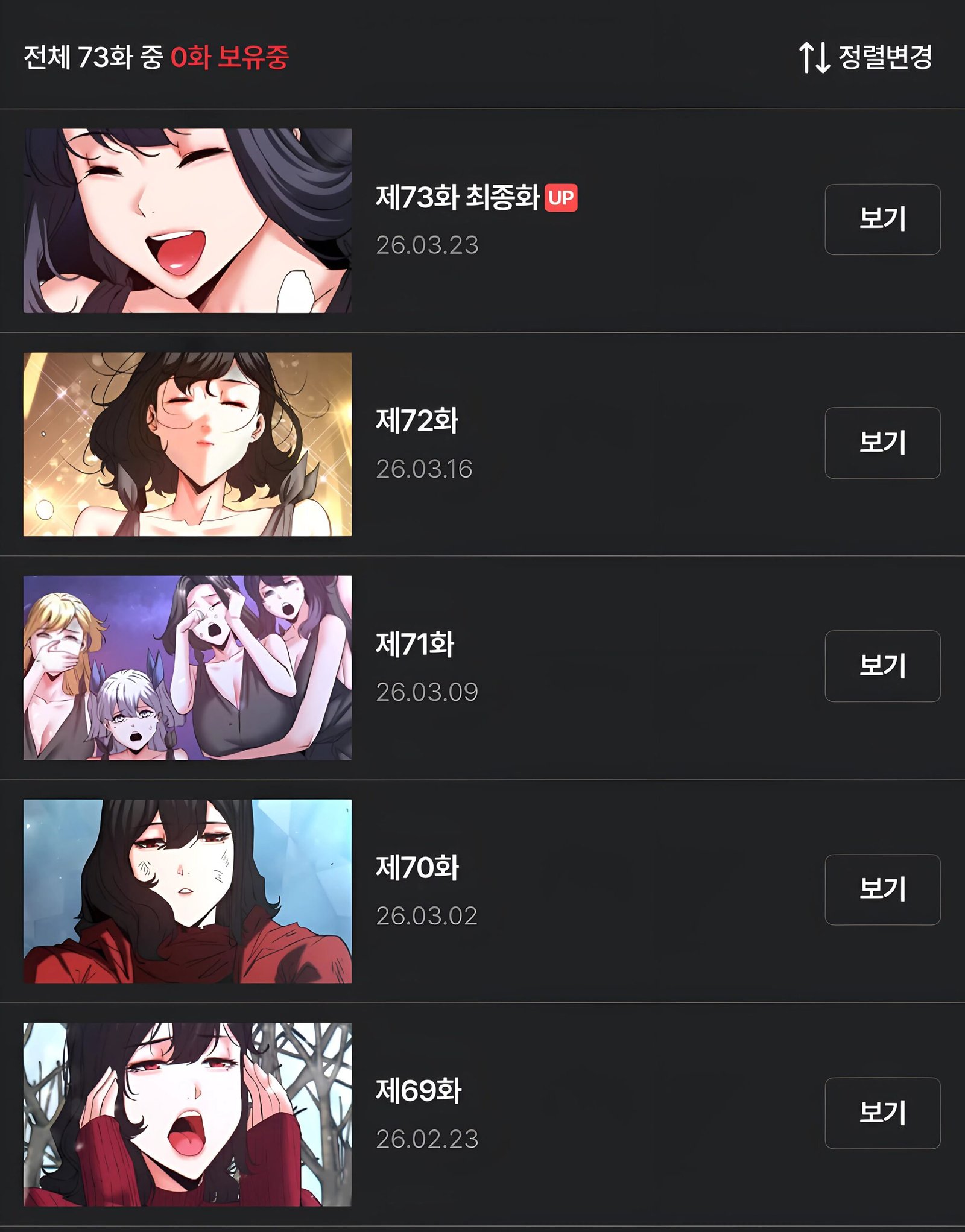Open the 정렬변경 sort order option
965x1232 pixels.
pyautogui.click(x=866, y=57)
